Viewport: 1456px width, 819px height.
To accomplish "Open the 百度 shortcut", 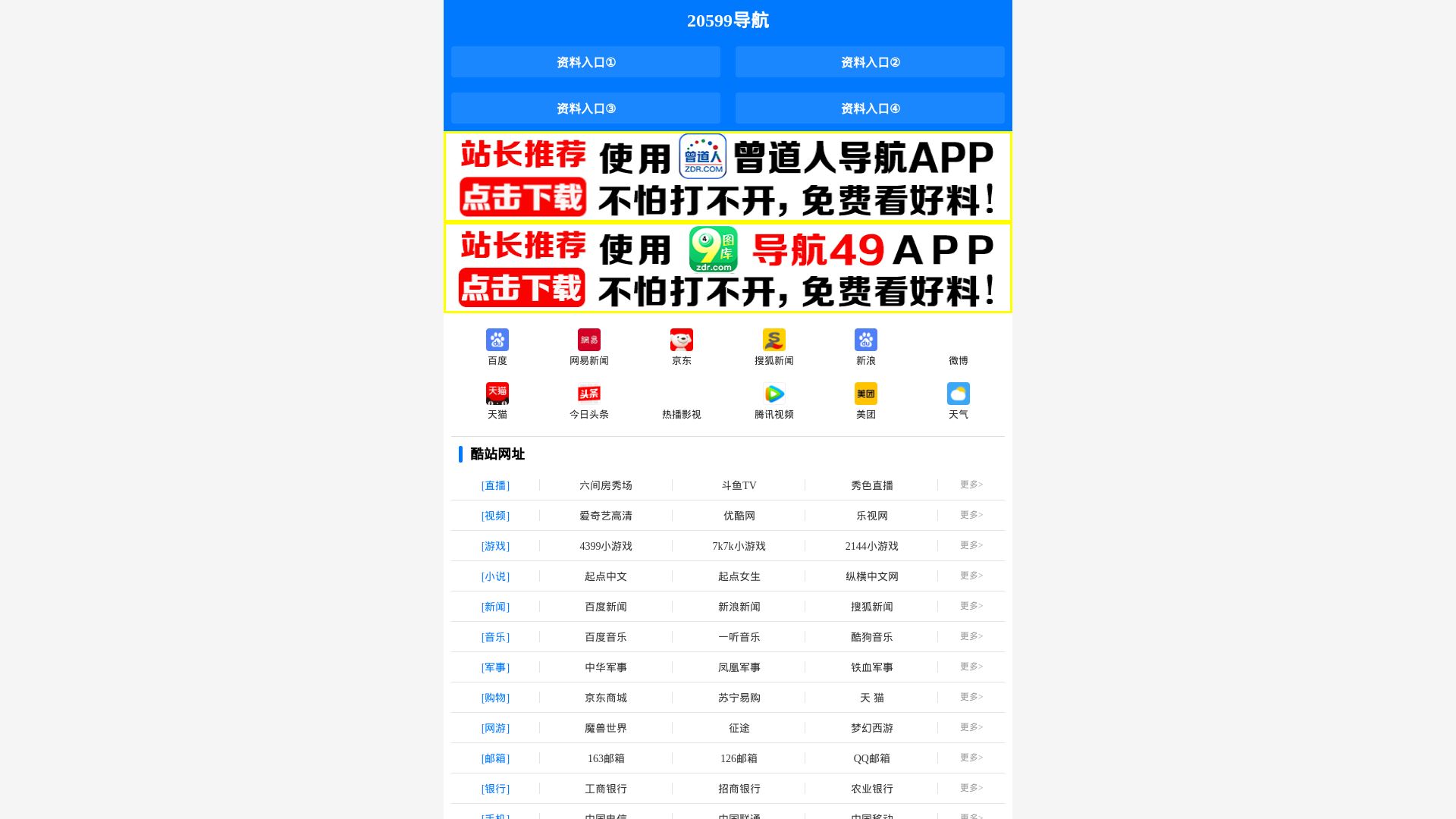I will [497, 347].
